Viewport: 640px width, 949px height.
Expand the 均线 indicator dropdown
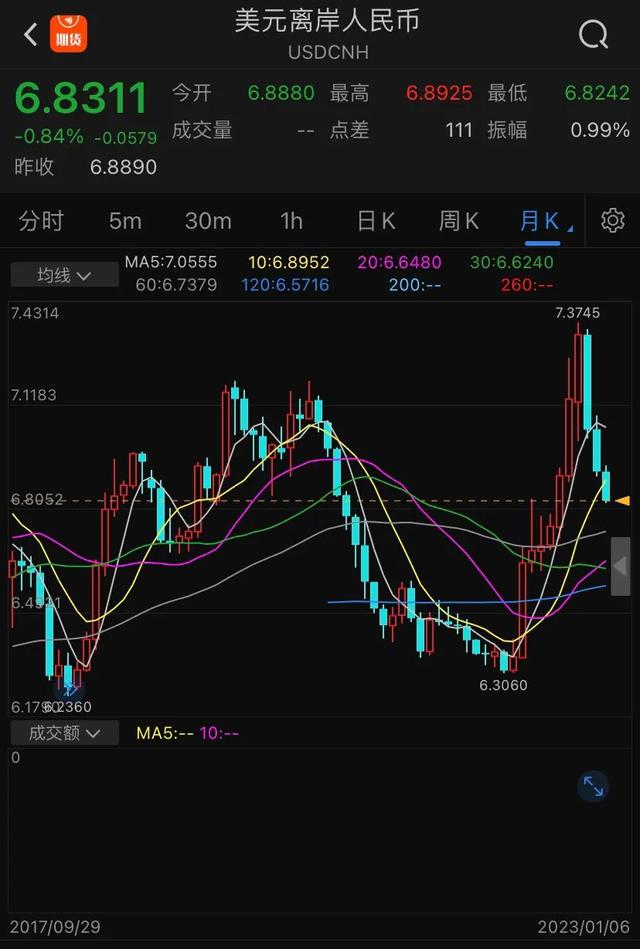coord(64,274)
